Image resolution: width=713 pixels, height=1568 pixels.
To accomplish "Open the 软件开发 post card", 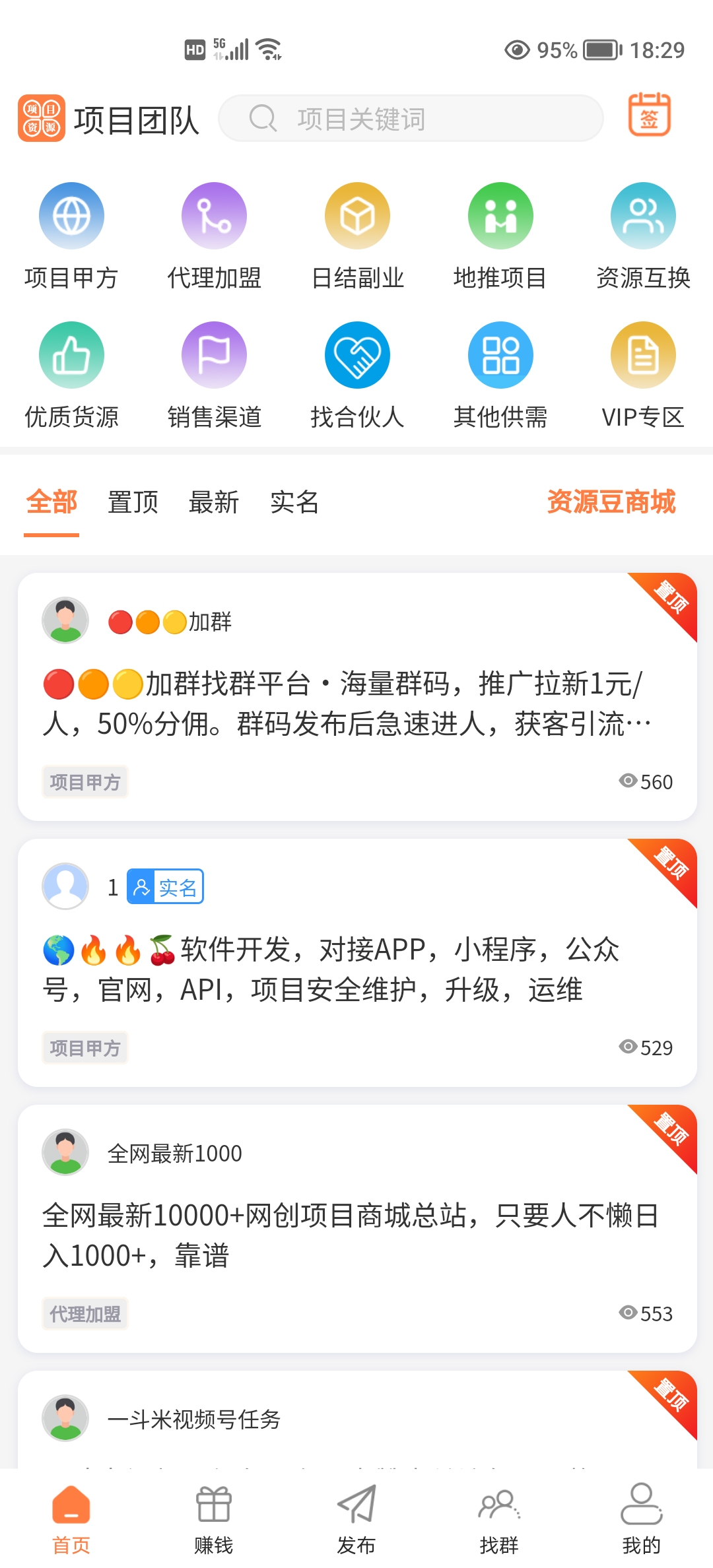I will coord(357,963).
